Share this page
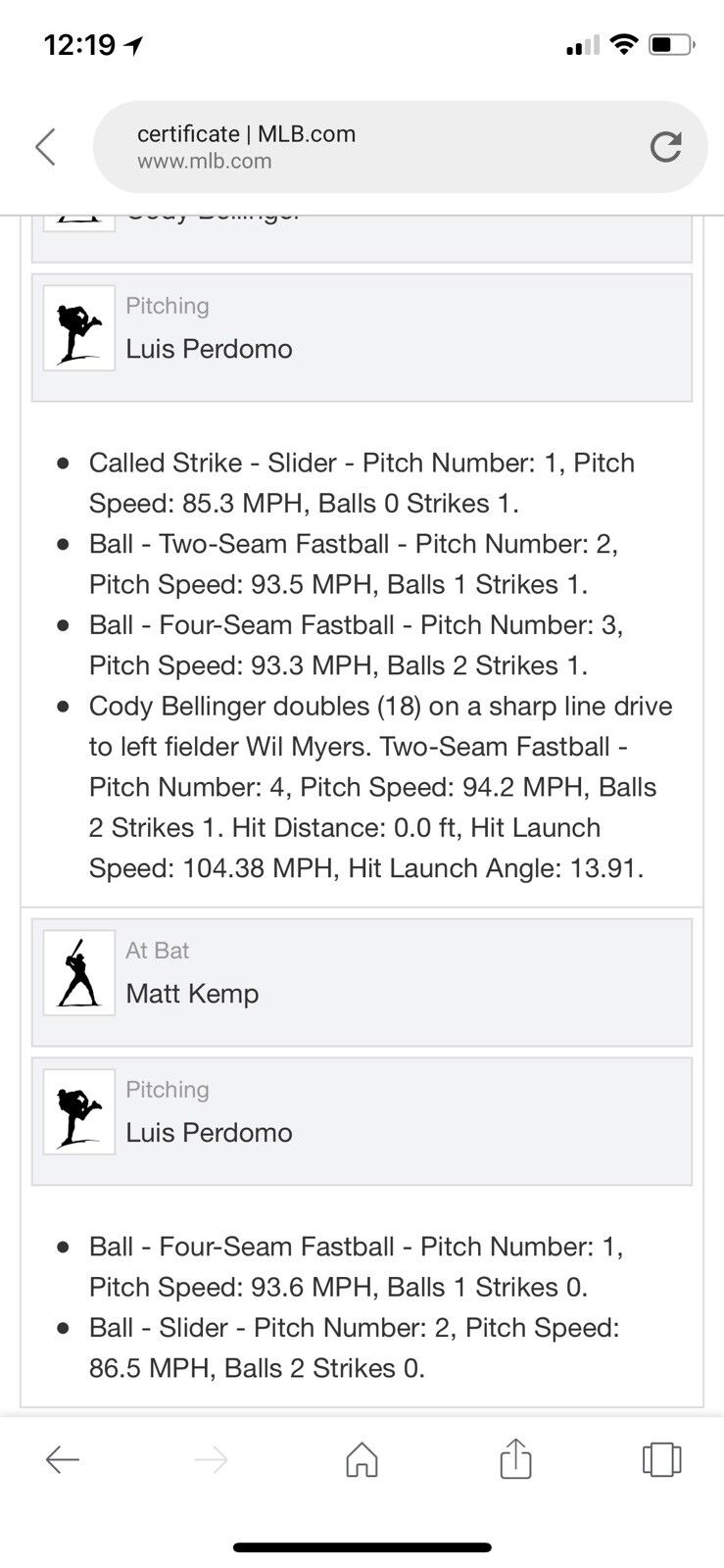Viewport: 724px width, 1568px height. click(x=515, y=1459)
